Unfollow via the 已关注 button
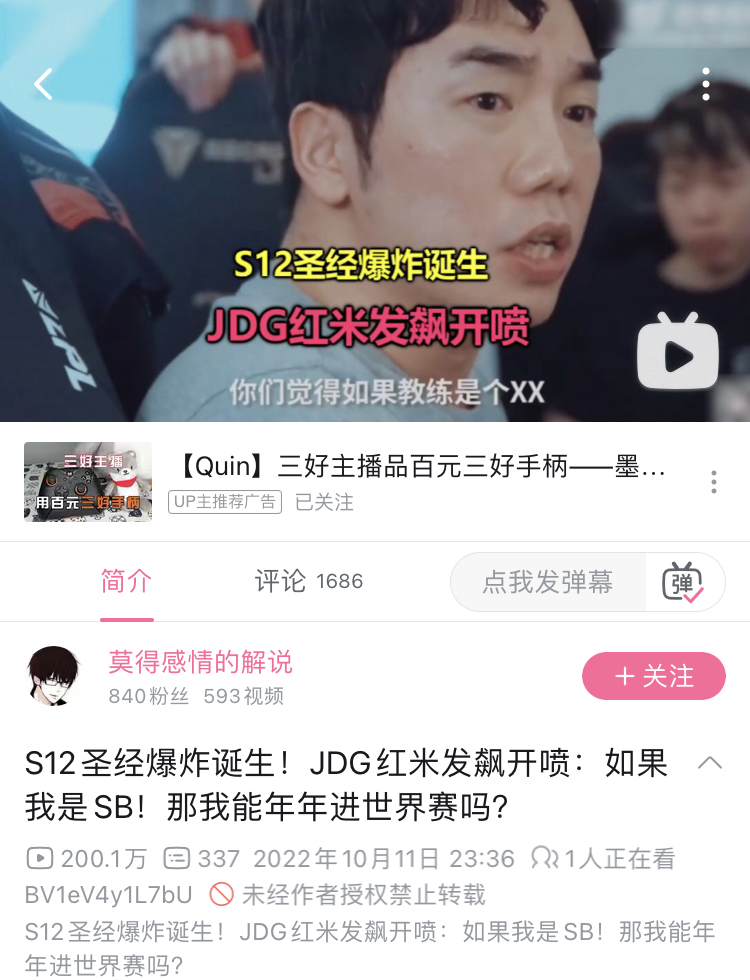Image resolution: width=750 pixels, height=980 pixels. pyautogui.click(x=323, y=503)
